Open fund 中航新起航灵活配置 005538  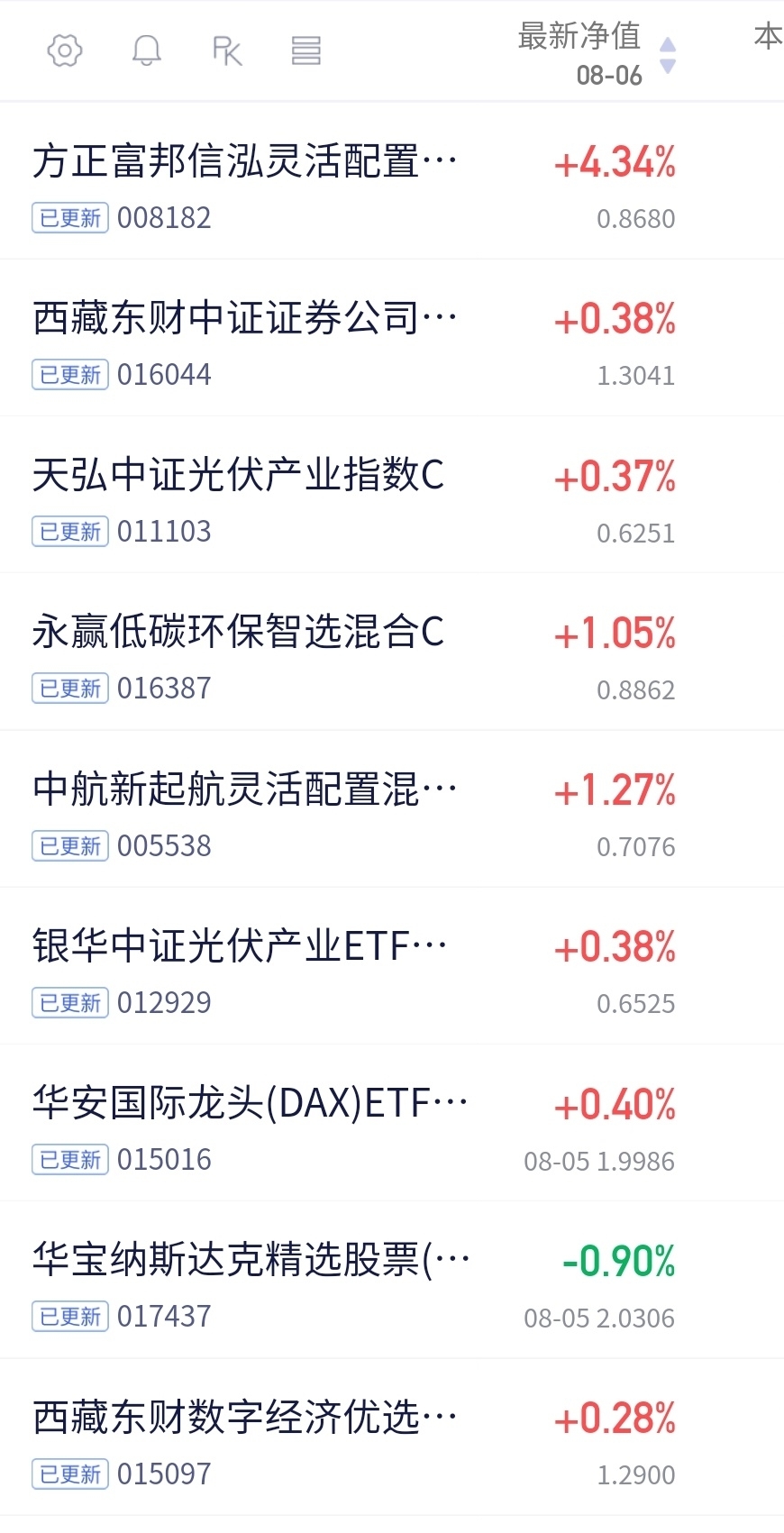click(392, 809)
